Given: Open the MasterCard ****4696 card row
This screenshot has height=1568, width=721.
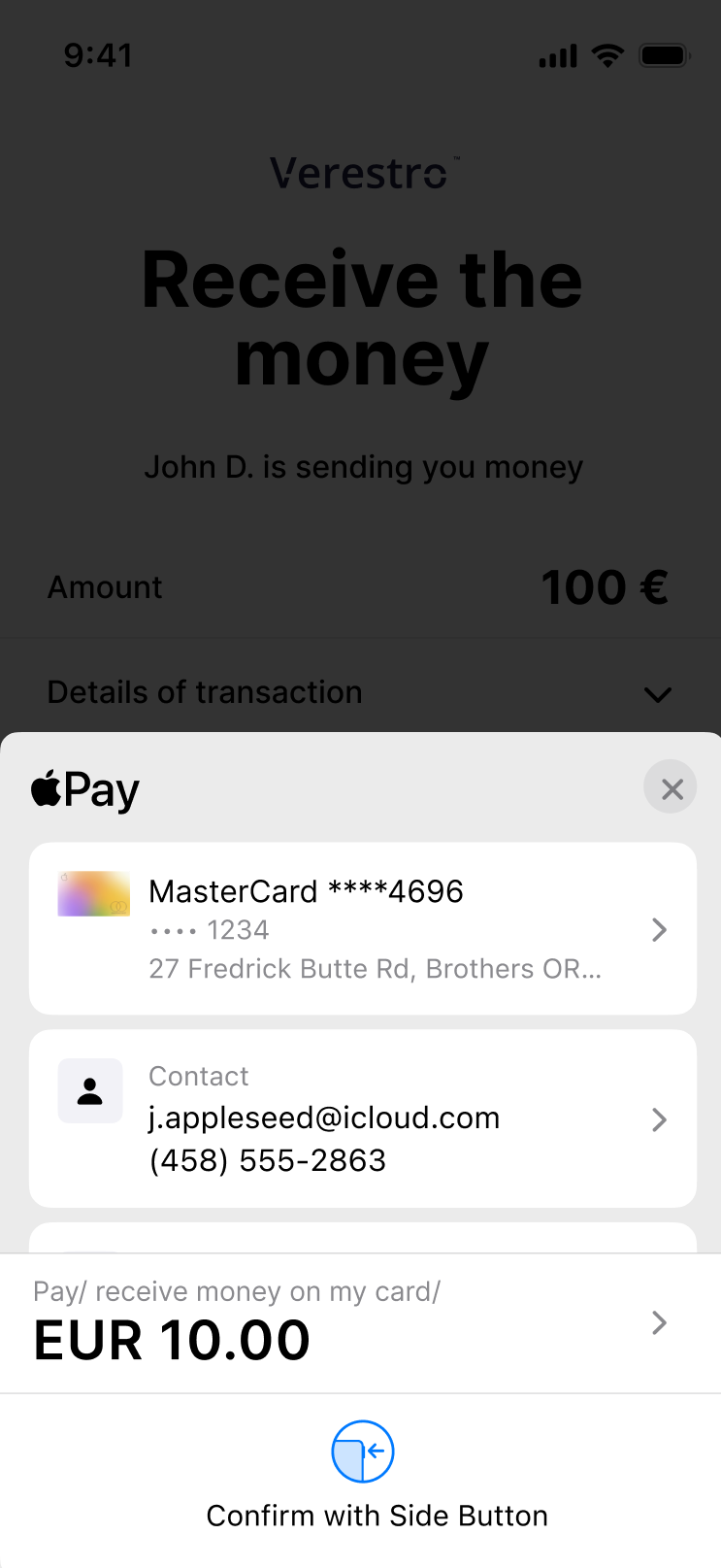Looking at the screenshot, I should (363, 929).
